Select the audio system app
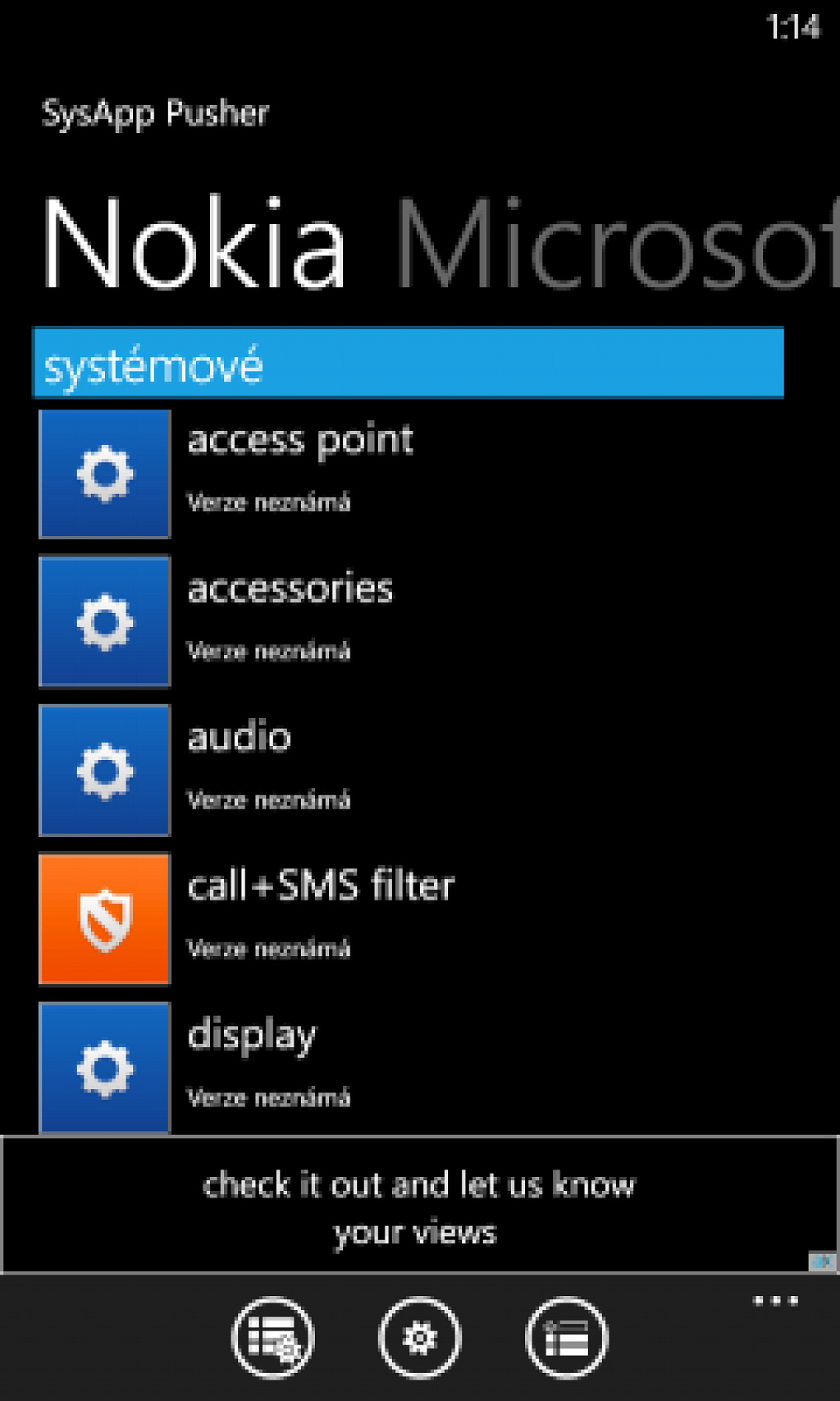This screenshot has height=1401, width=840. [410, 770]
